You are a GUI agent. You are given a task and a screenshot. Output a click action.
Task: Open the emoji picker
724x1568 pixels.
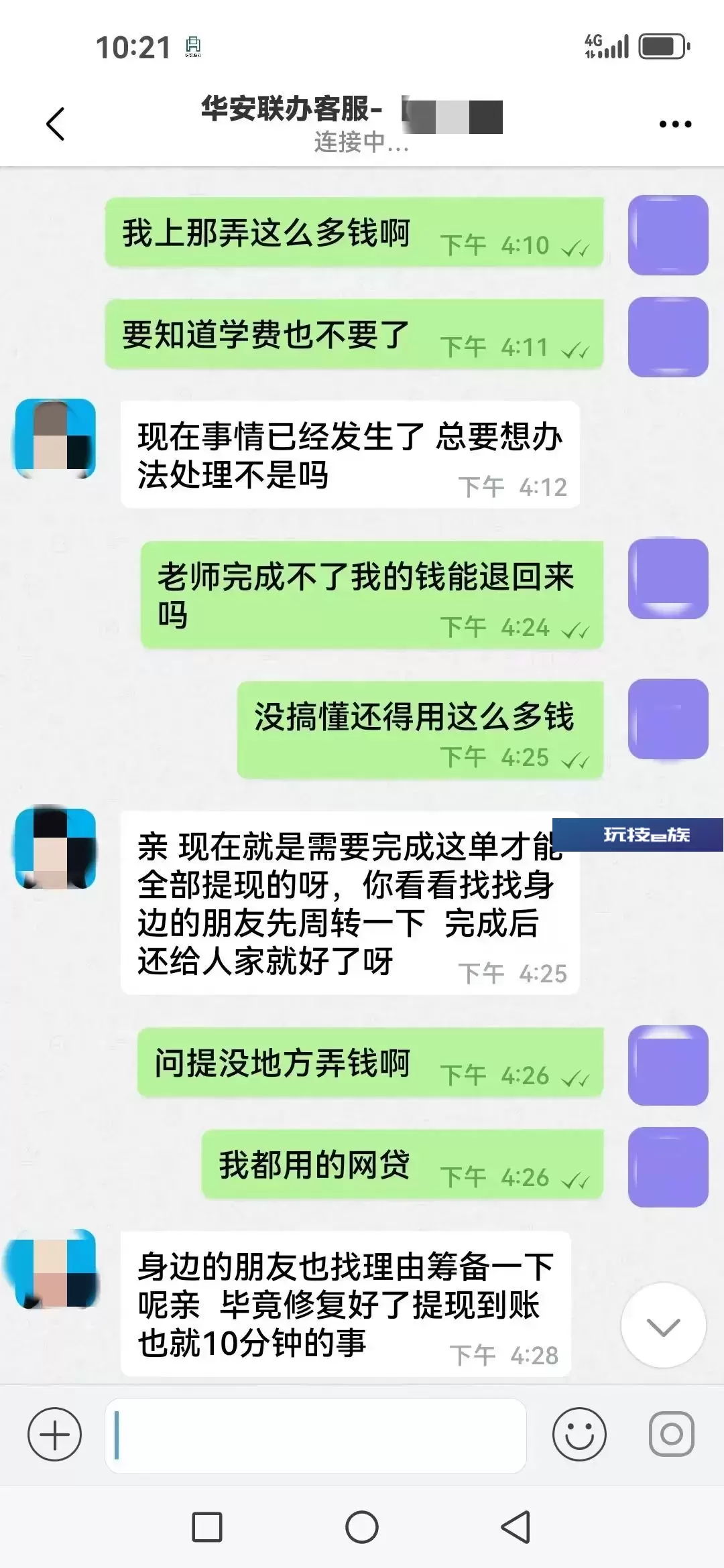point(579,1434)
